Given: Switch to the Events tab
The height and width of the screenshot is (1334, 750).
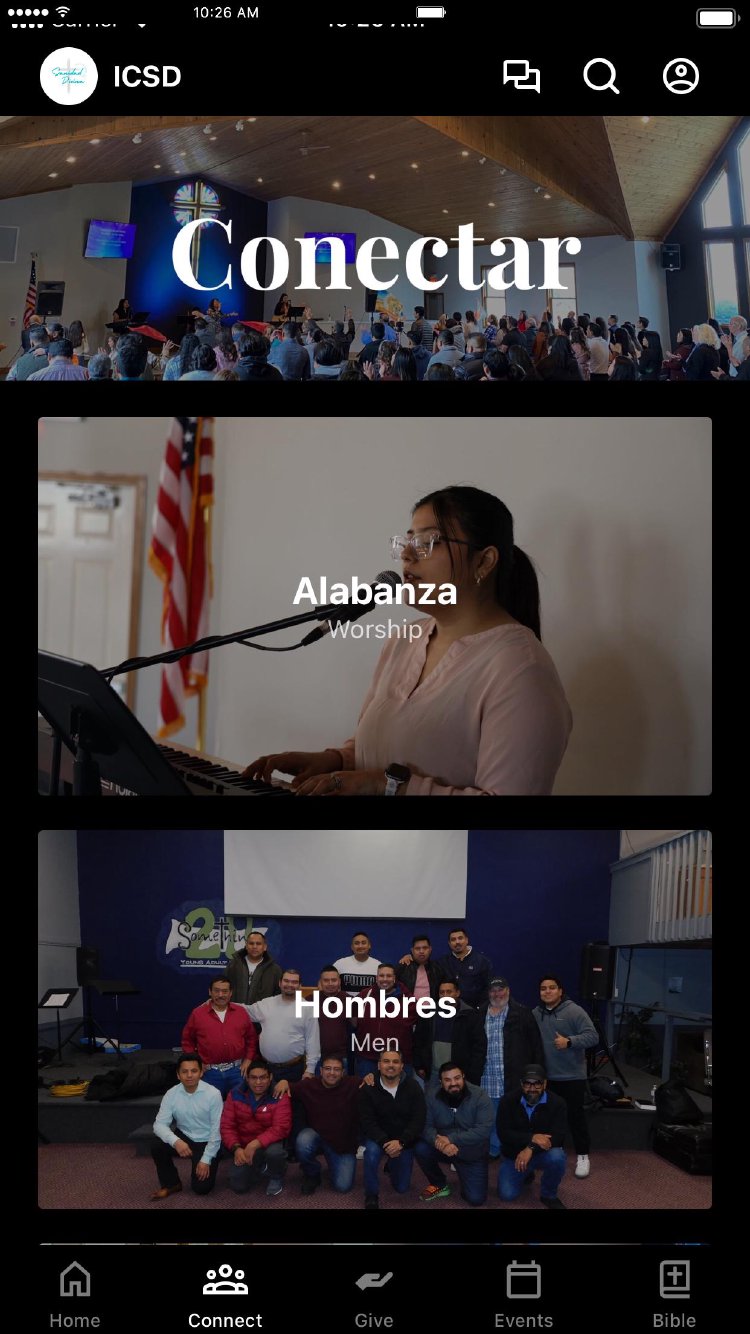Looking at the screenshot, I should 523,1294.
